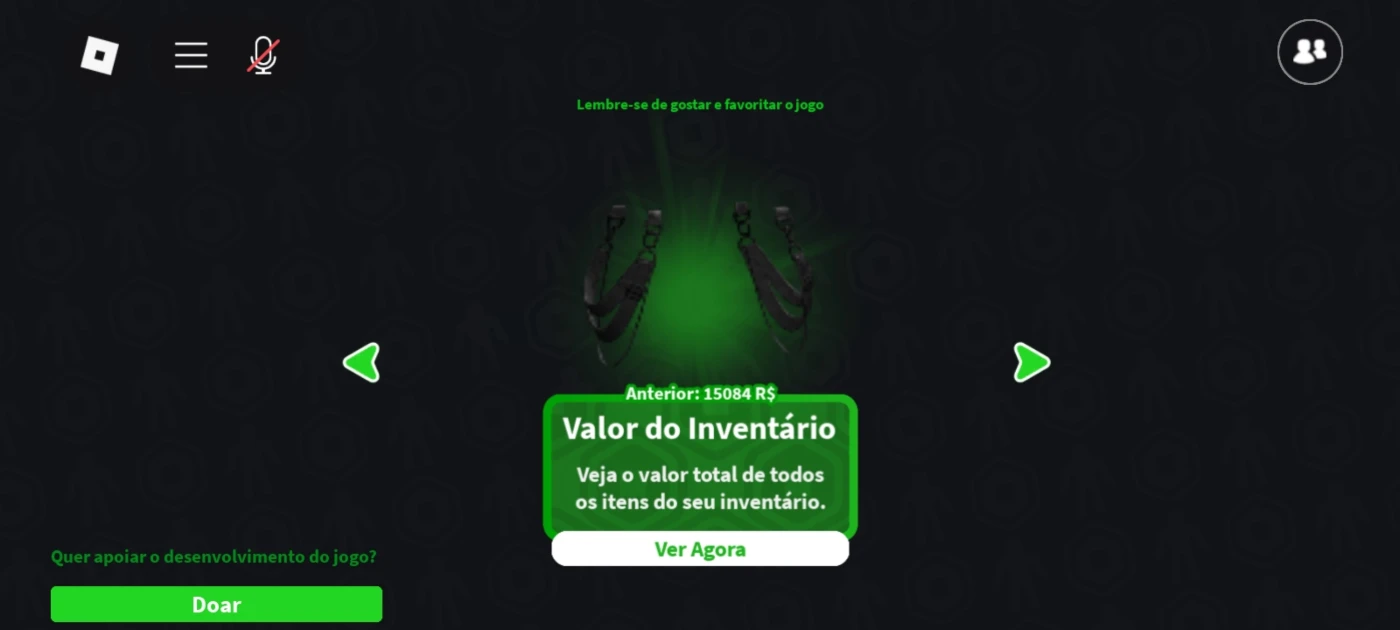1400x630 pixels.
Task: Tap the green Doar button
Action: click(x=216, y=605)
